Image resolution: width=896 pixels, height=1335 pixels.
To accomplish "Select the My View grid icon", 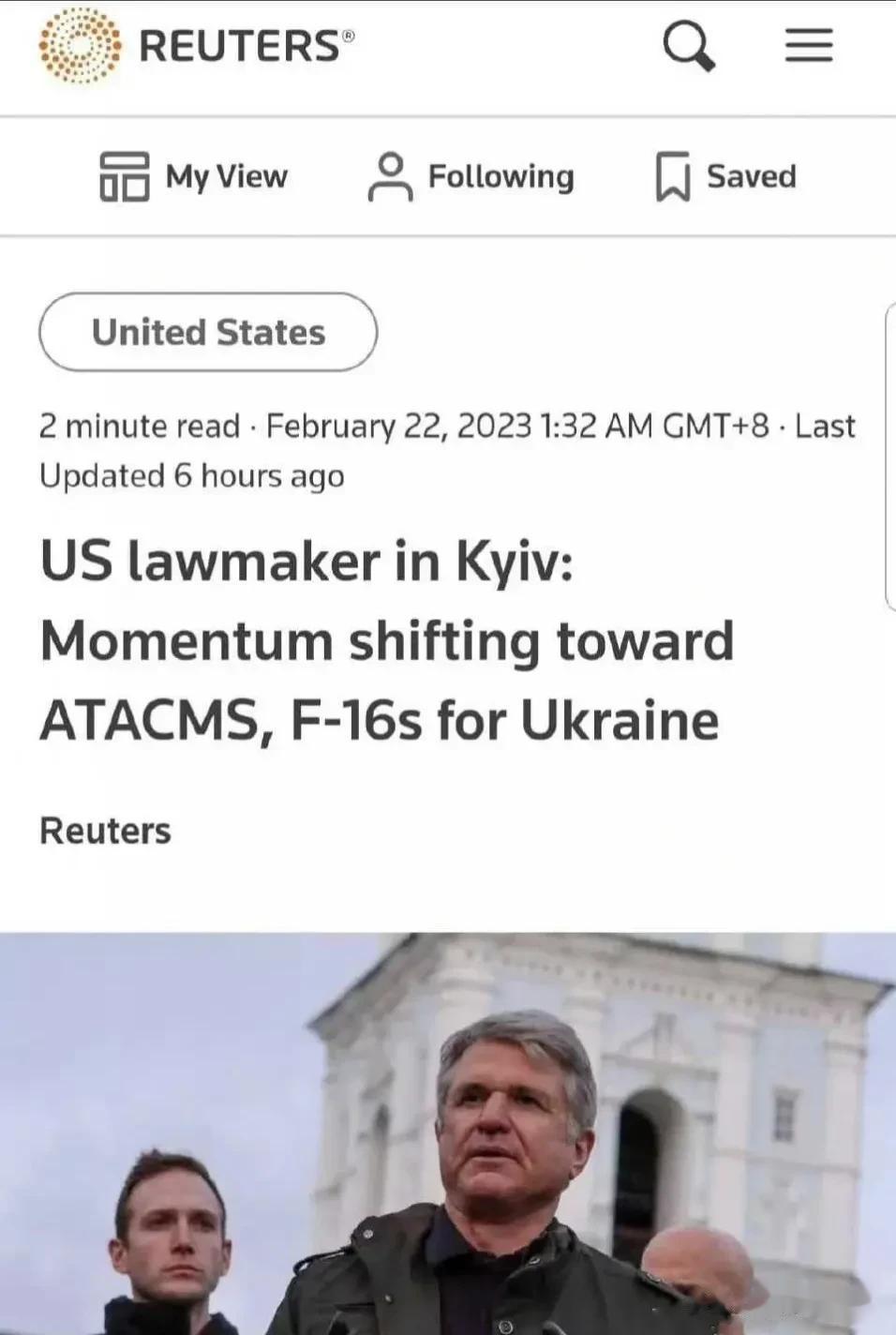I will coord(125,177).
